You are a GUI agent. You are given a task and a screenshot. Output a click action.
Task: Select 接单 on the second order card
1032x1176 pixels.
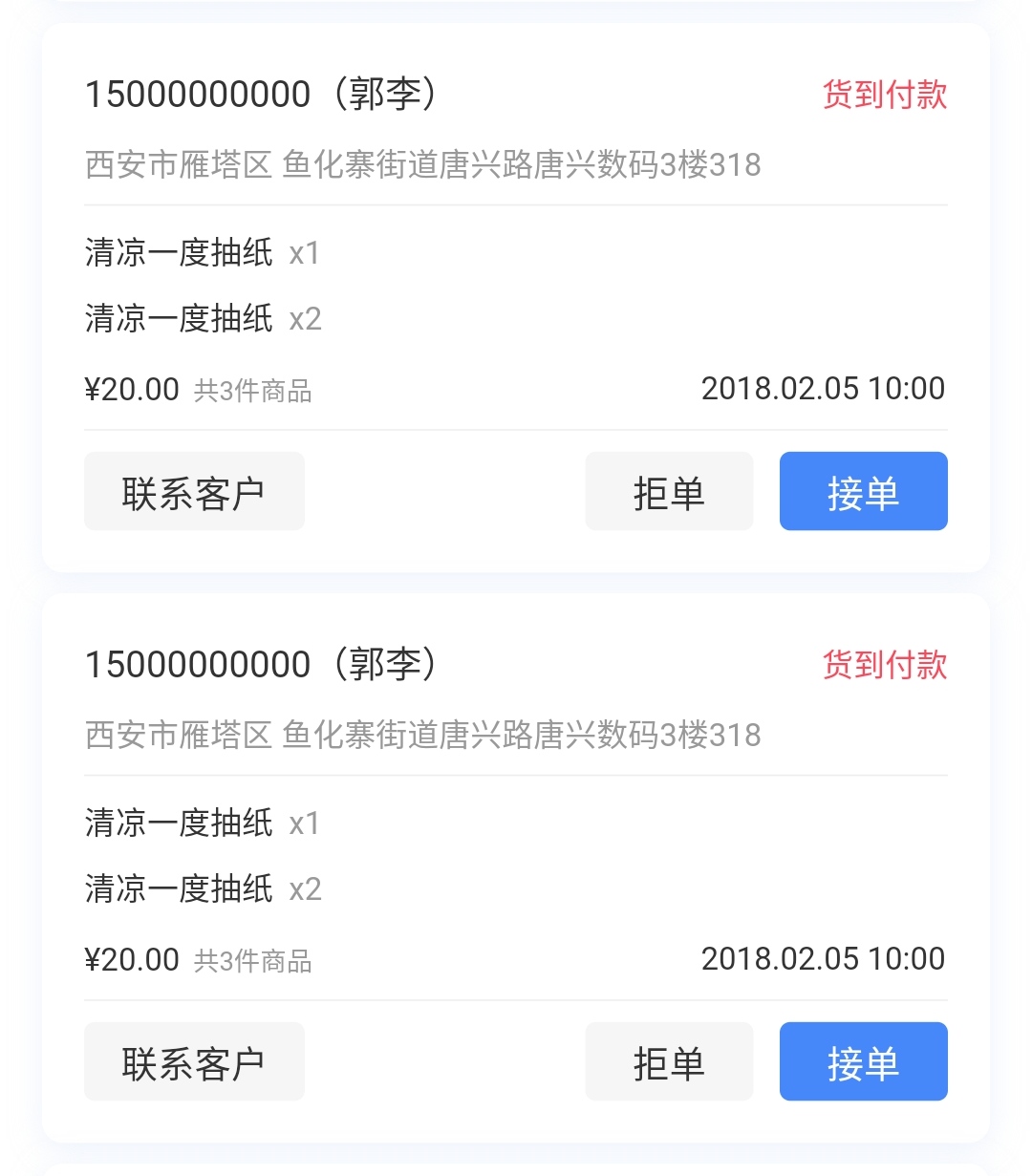click(x=863, y=1061)
